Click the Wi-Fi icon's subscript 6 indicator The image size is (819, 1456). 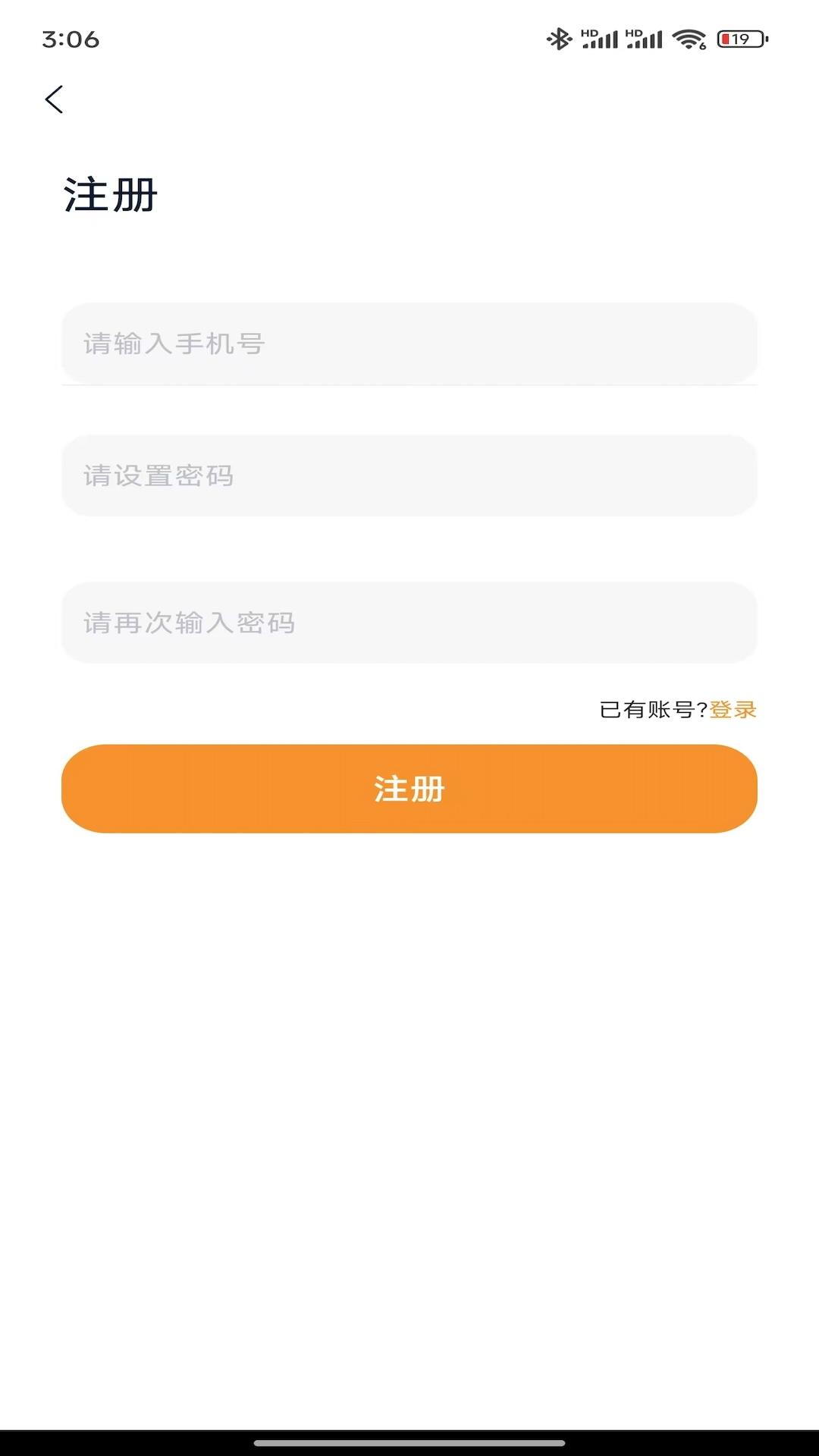tap(704, 47)
